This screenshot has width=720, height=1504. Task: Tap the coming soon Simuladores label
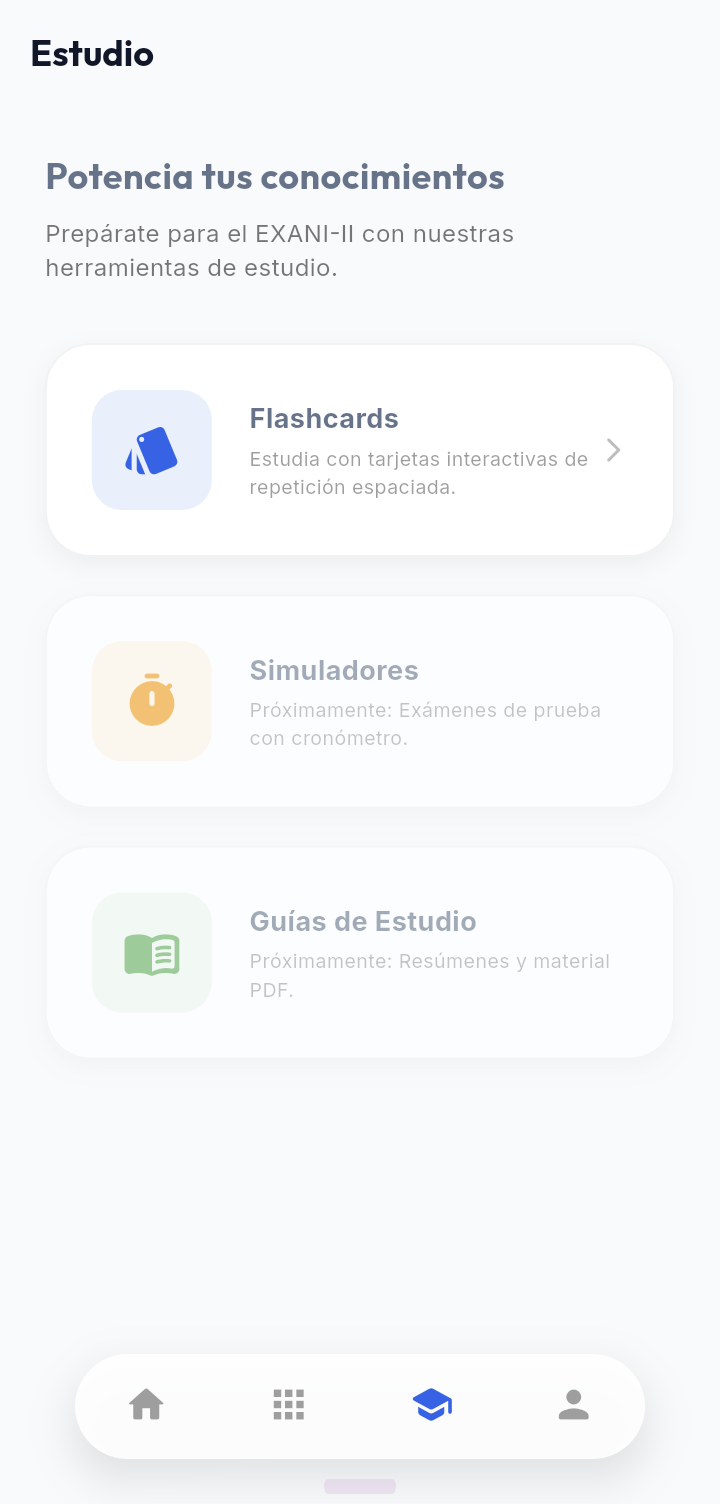click(424, 724)
